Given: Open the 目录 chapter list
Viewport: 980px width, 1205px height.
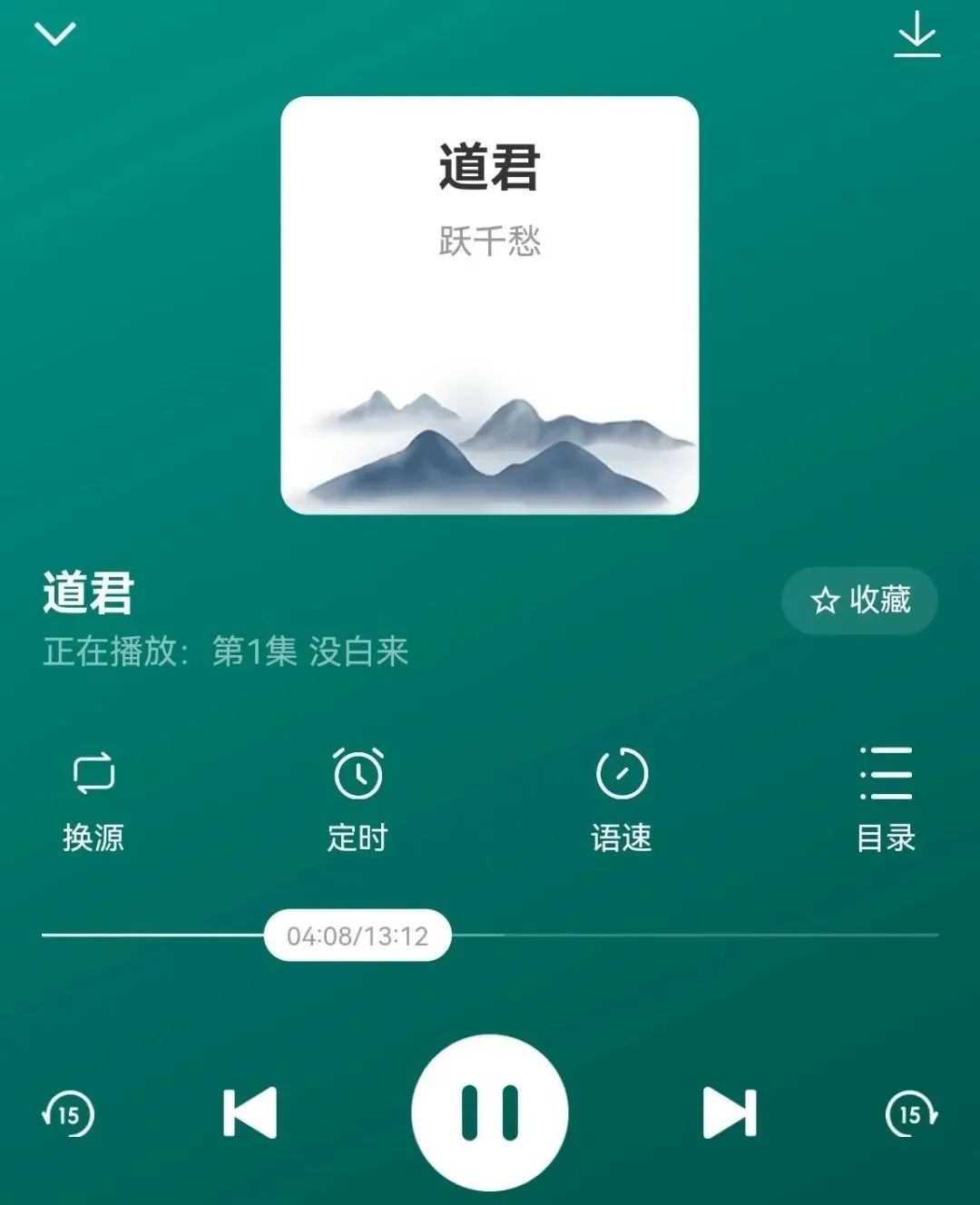Looking at the screenshot, I should (x=886, y=798).
